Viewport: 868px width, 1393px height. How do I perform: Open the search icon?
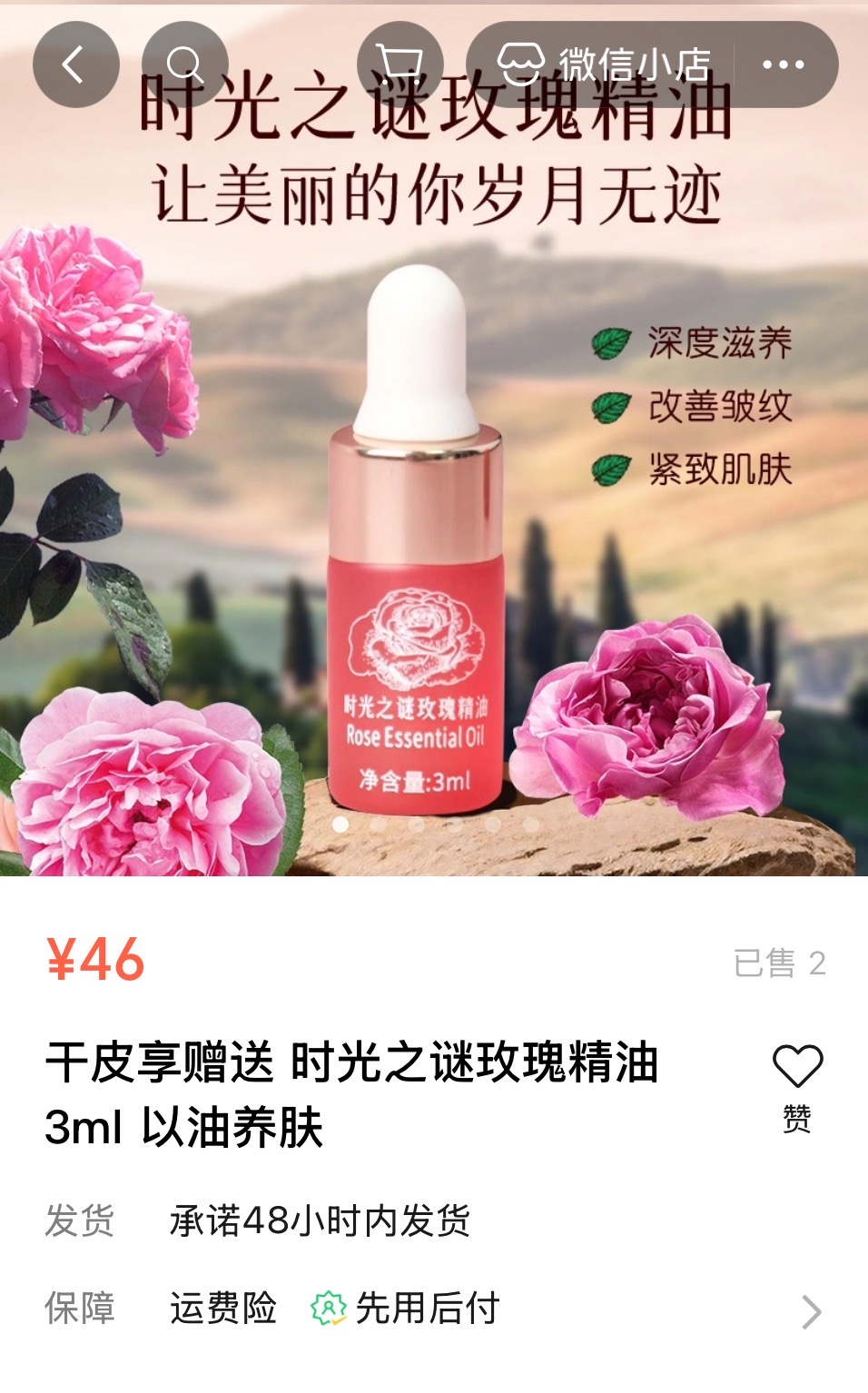point(185,65)
